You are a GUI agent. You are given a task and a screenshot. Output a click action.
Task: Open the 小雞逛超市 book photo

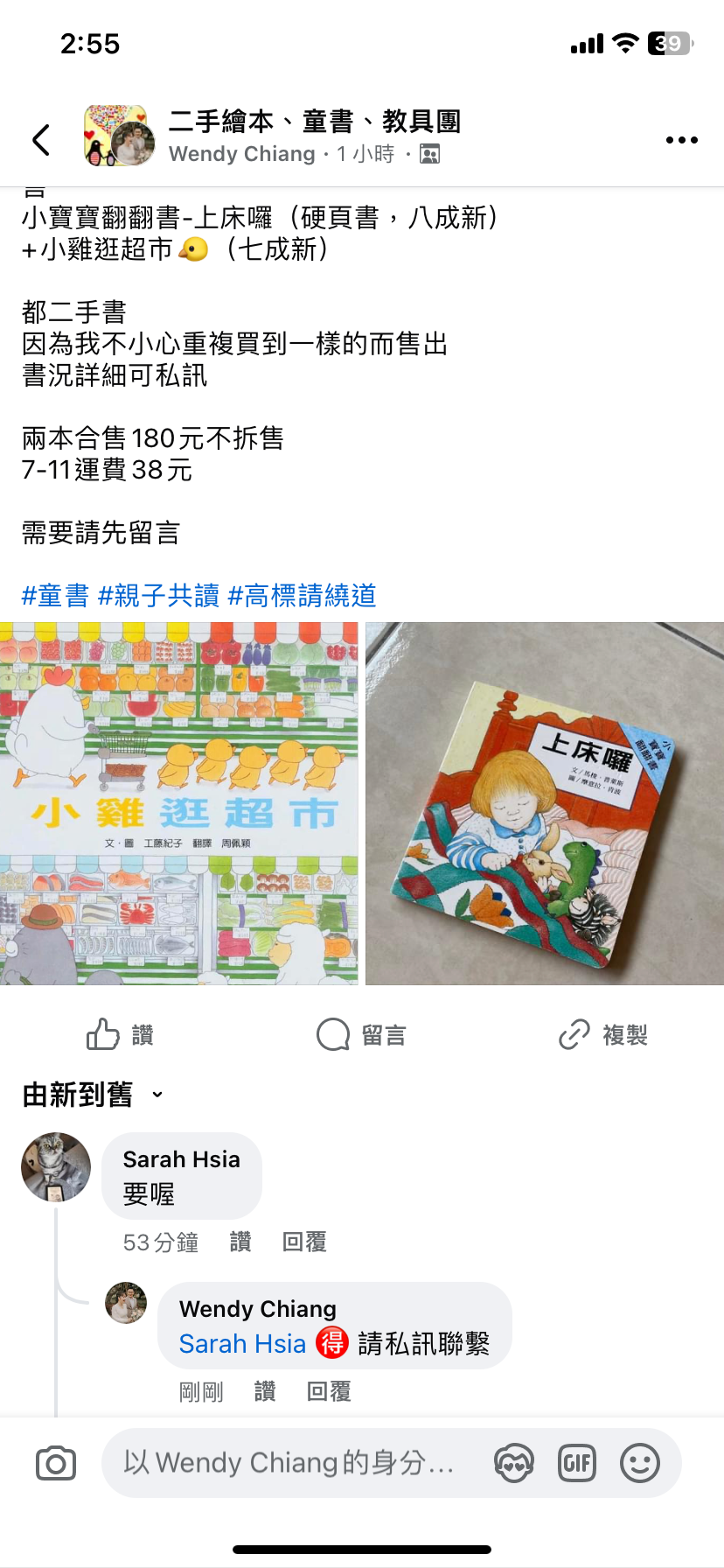coord(178,803)
